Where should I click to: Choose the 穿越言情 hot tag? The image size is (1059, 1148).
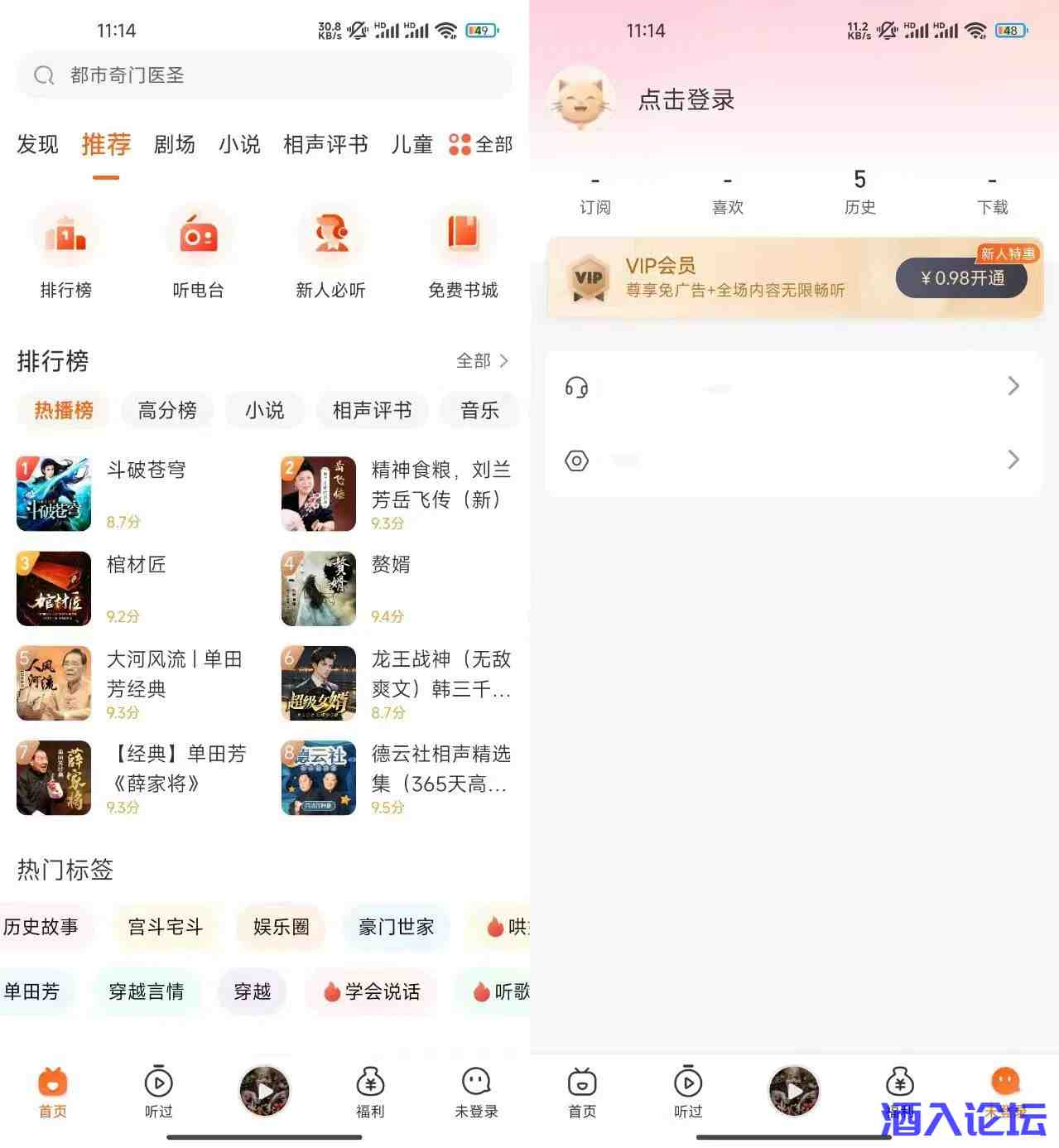click(x=147, y=991)
